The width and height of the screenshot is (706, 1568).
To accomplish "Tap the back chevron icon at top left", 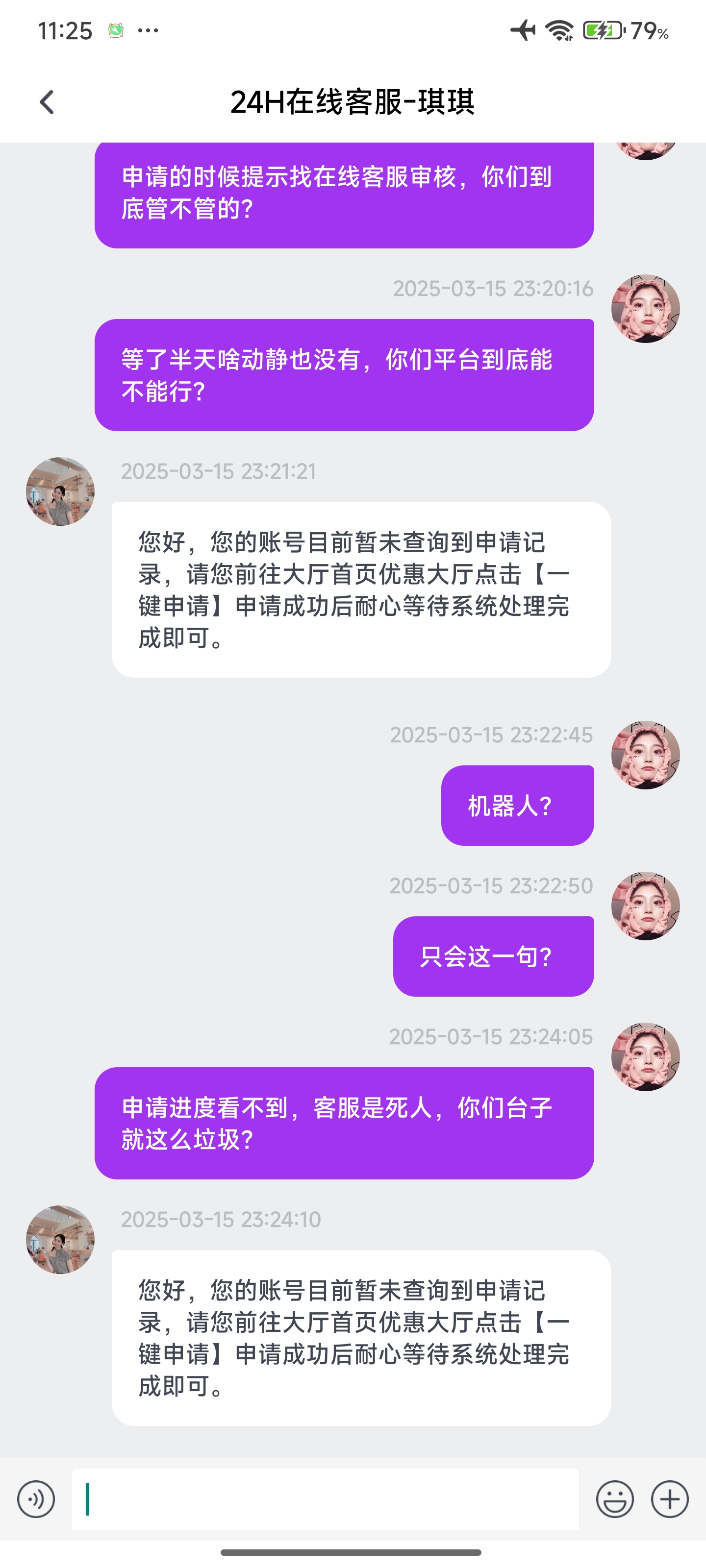I will click(x=48, y=102).
